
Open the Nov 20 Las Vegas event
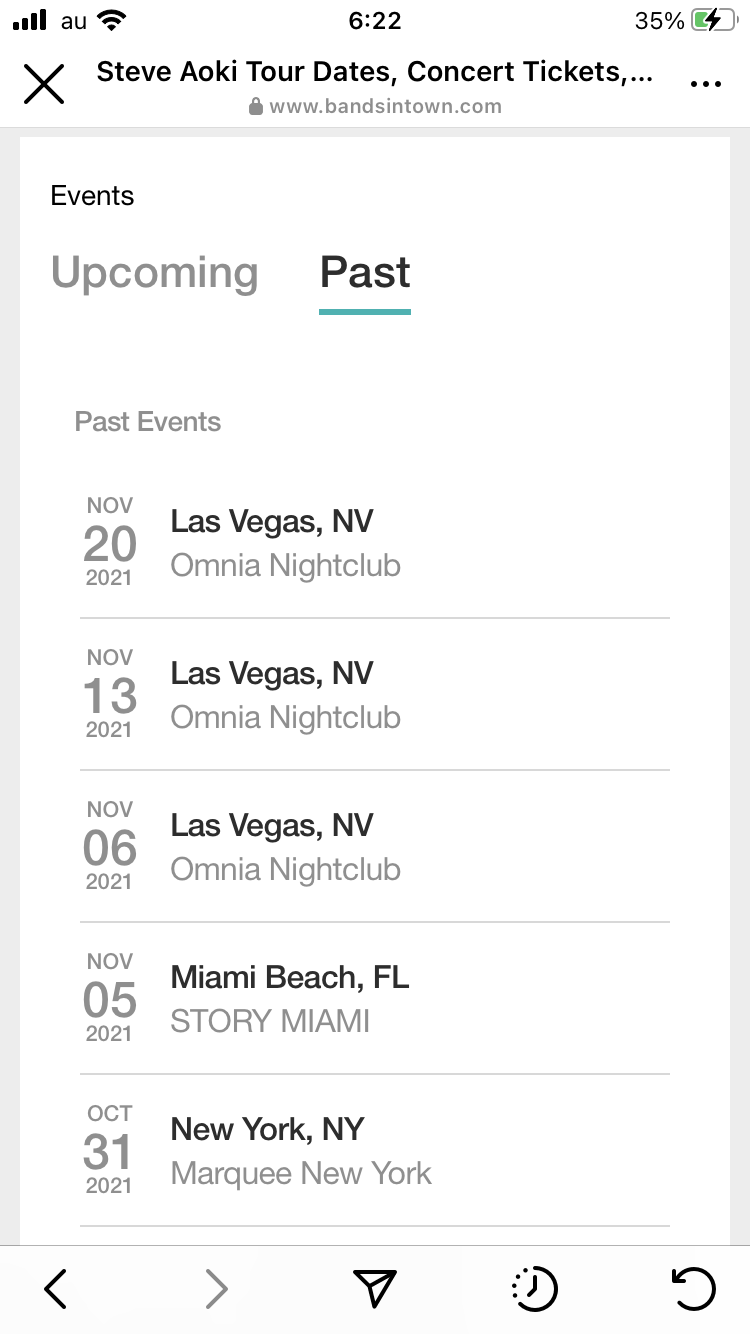click(x=374, y=543)
